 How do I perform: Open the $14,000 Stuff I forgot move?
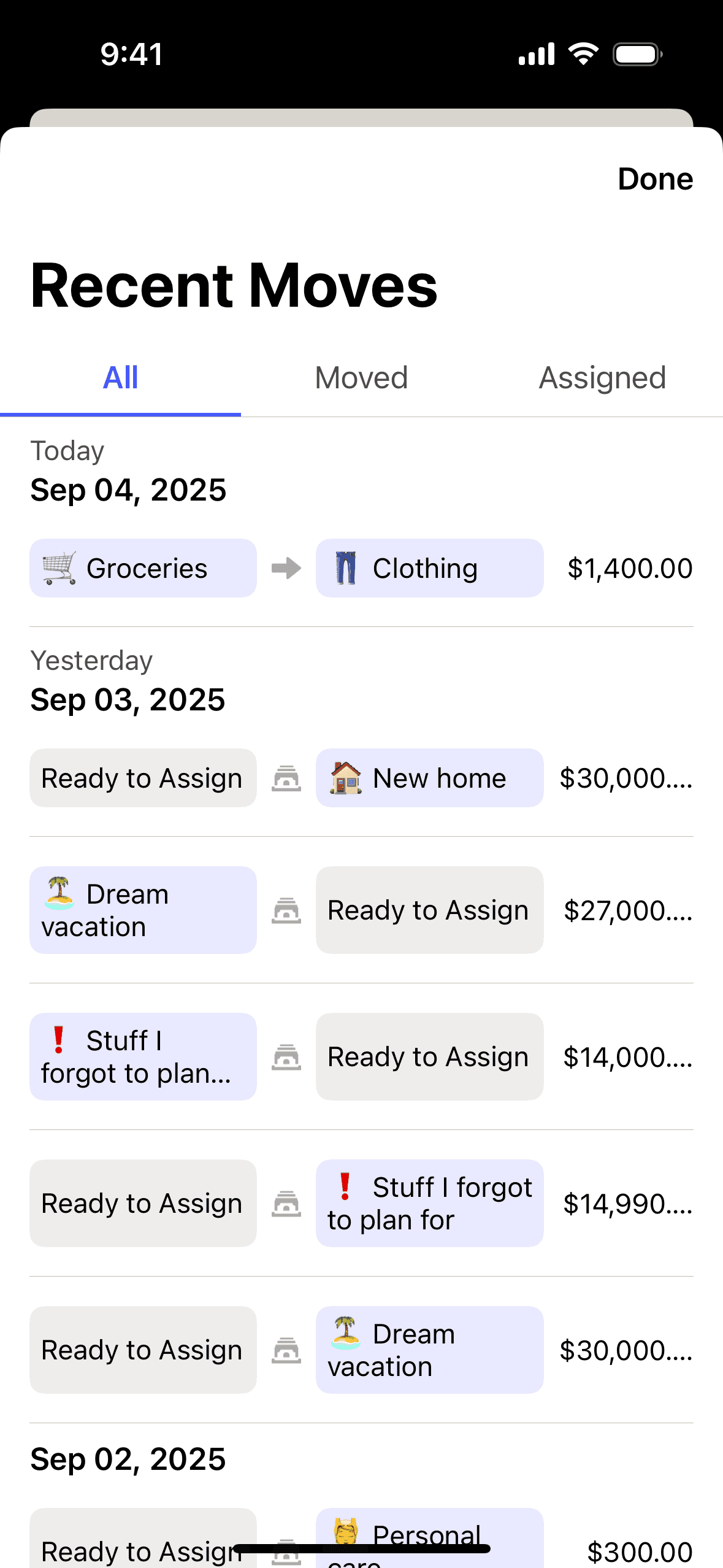(x=361, y=1056)
